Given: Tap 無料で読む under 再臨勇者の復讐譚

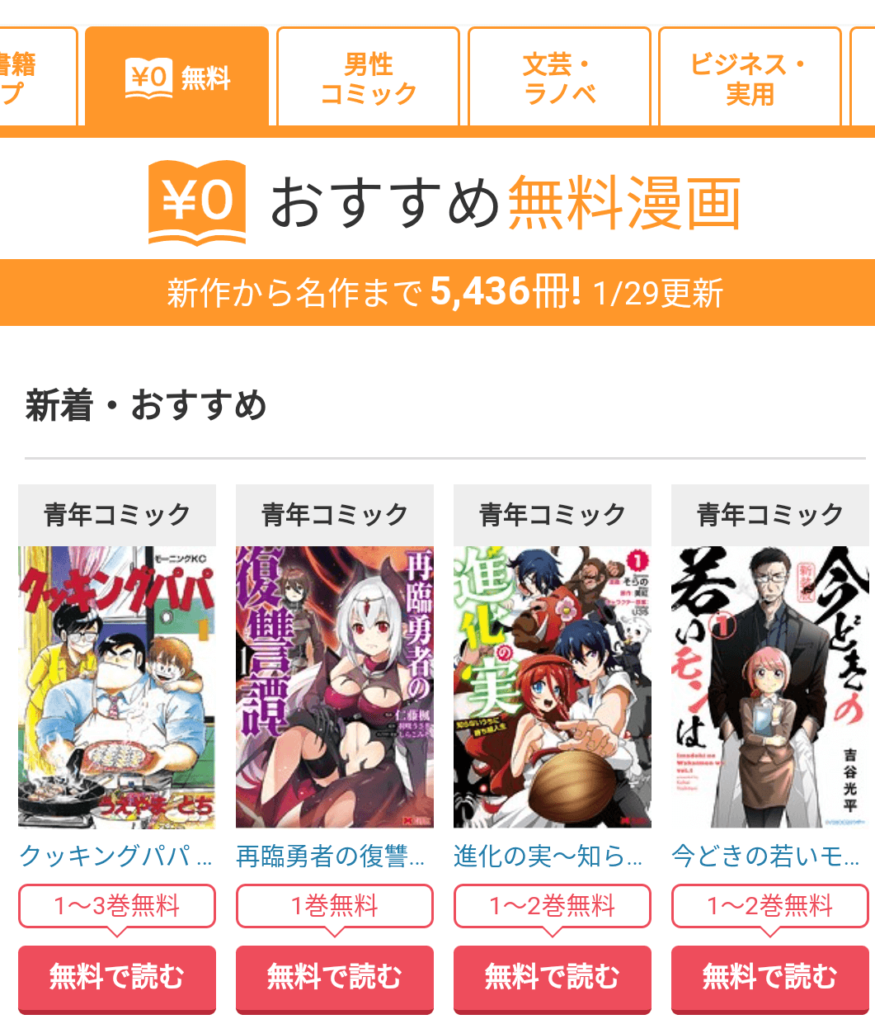Looking at the screenshot, I should tap(334, 976).
